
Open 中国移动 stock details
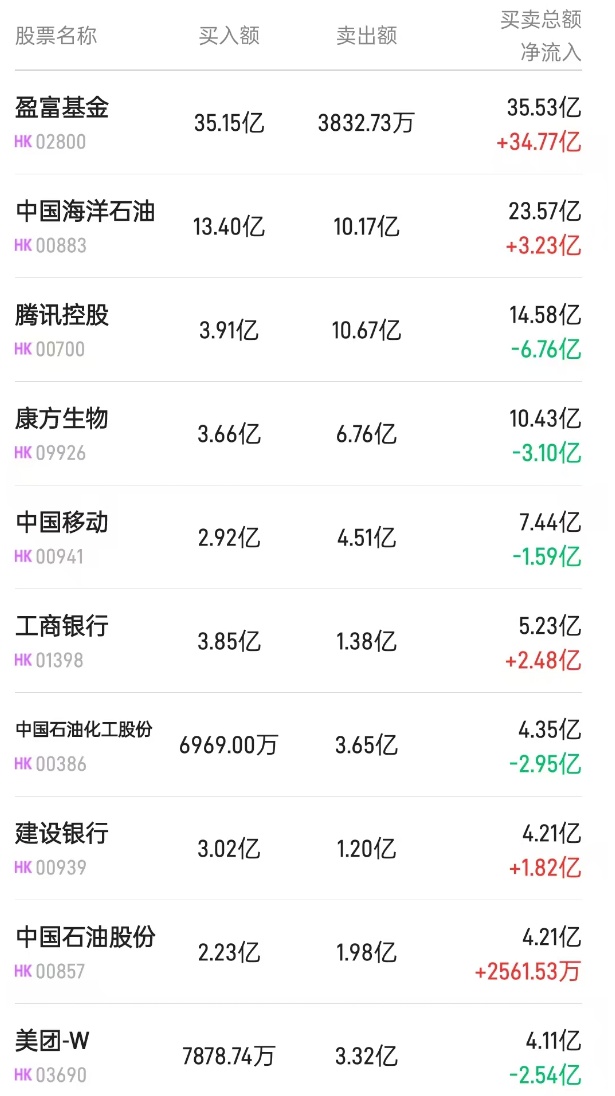click(62, 523)
